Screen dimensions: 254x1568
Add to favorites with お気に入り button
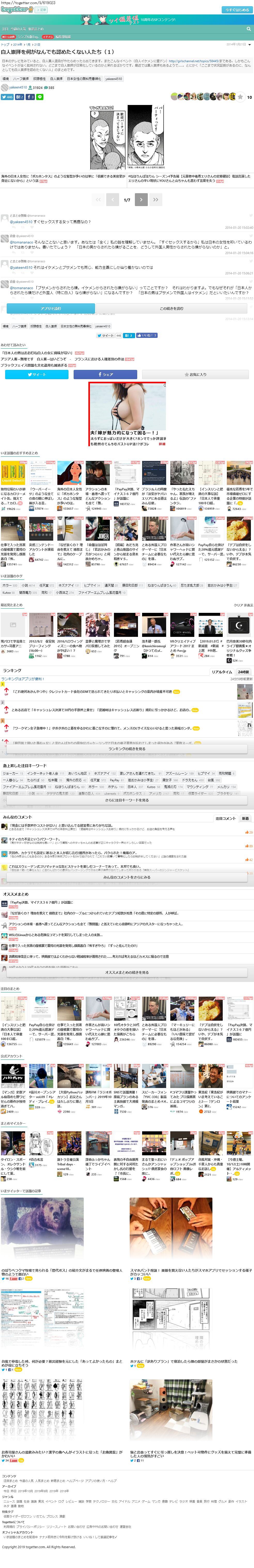[195, 374]
